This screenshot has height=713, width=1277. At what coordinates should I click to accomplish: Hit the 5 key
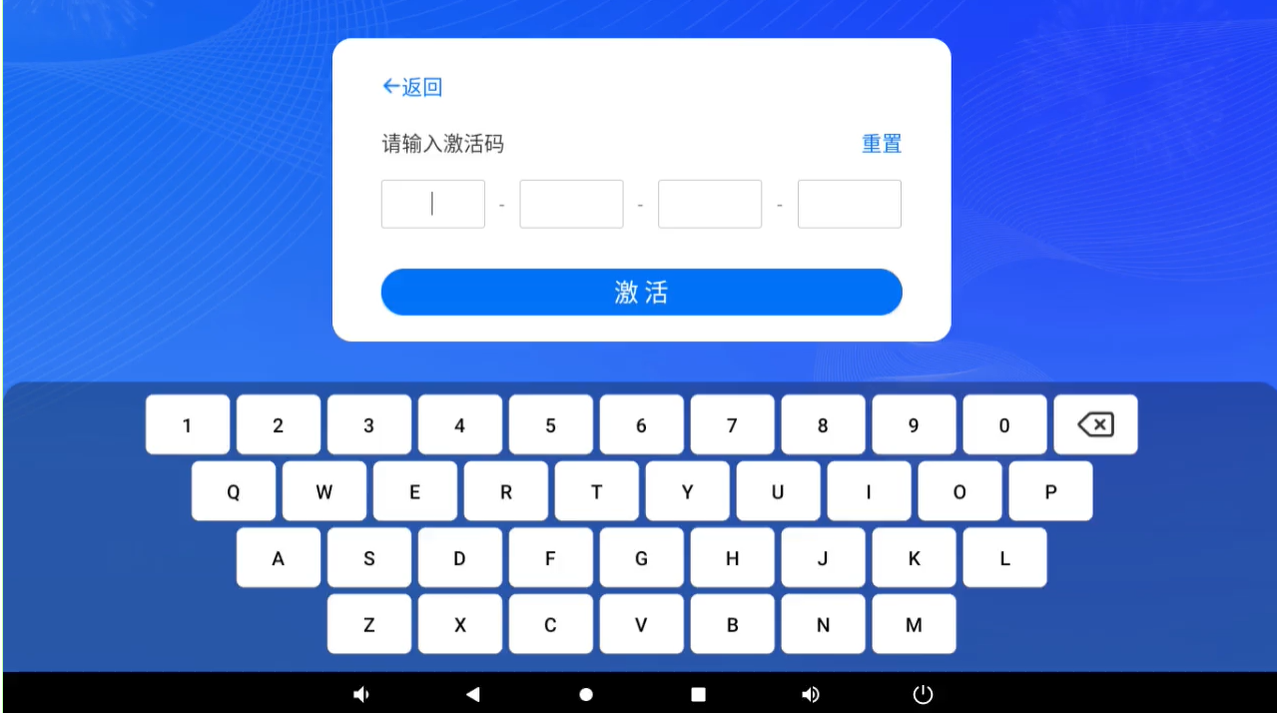pos(550,425)
